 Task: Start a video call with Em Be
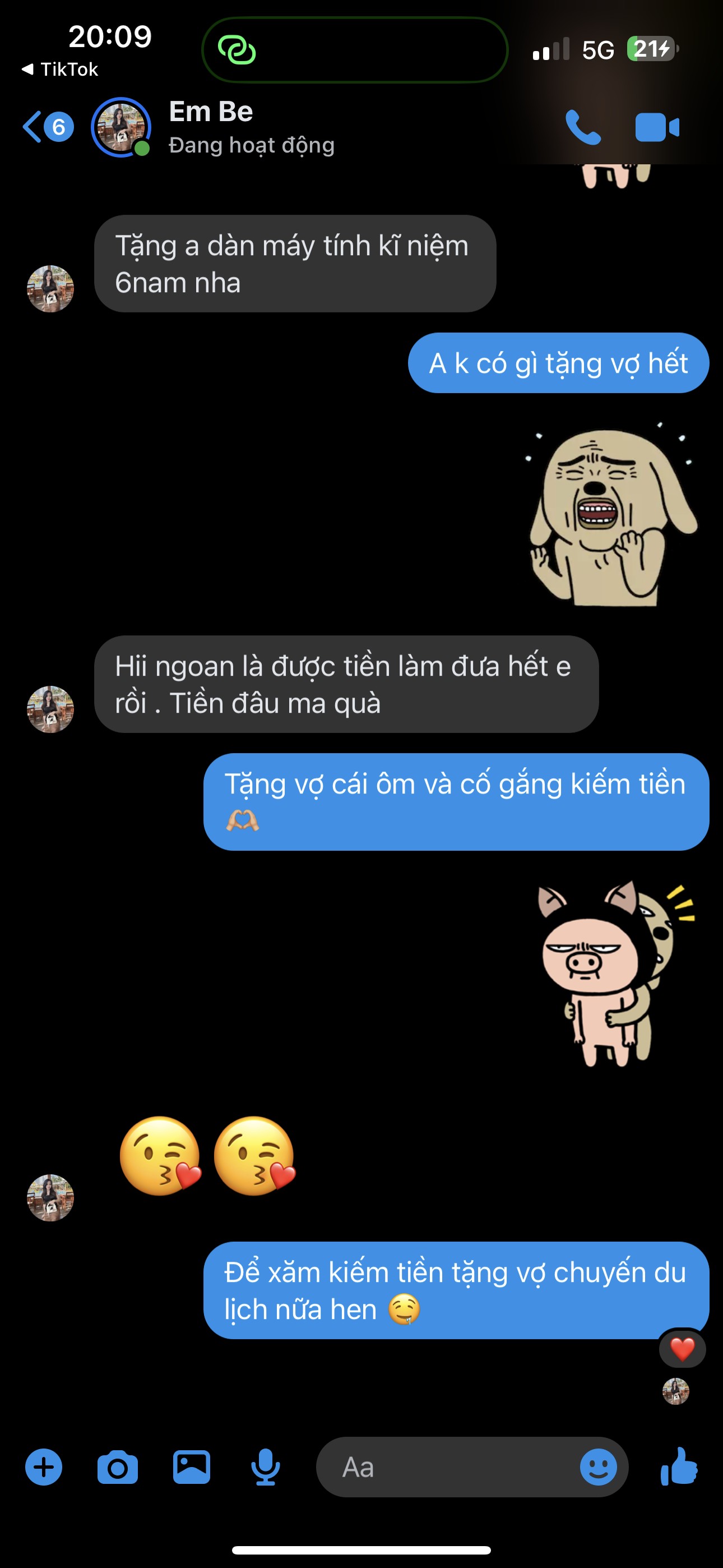coord(657,127)
